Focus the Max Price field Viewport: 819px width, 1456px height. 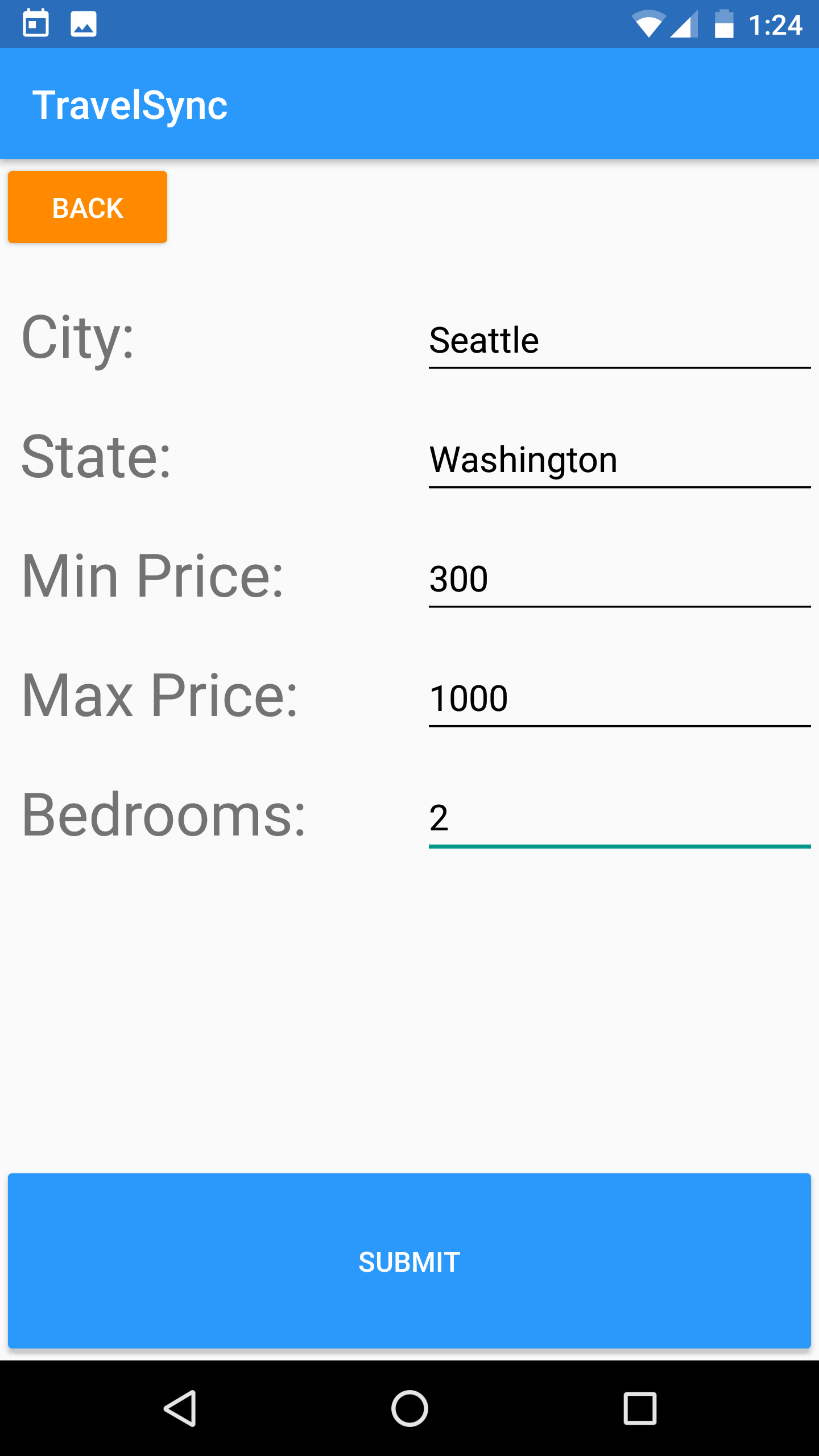pos(619,700)
